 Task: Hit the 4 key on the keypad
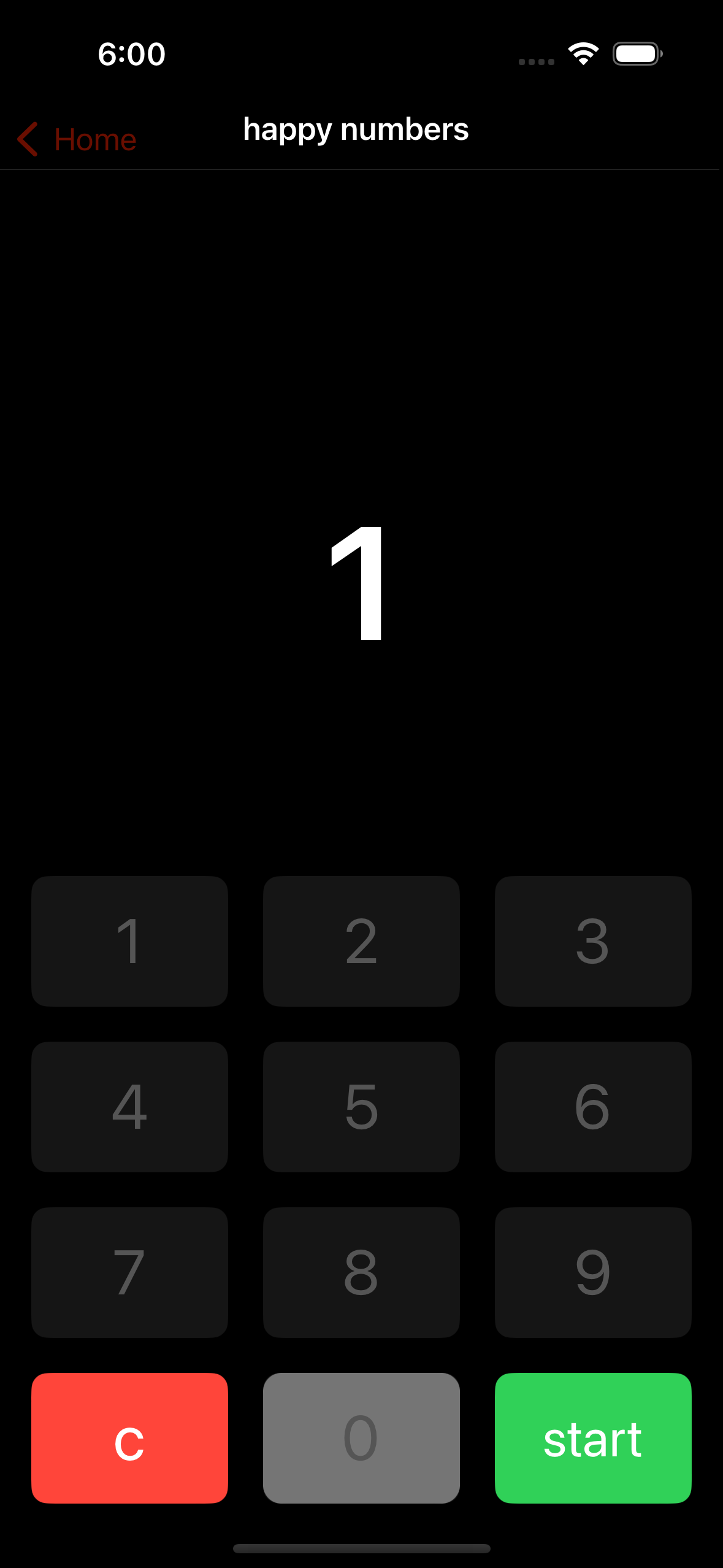129,1107
